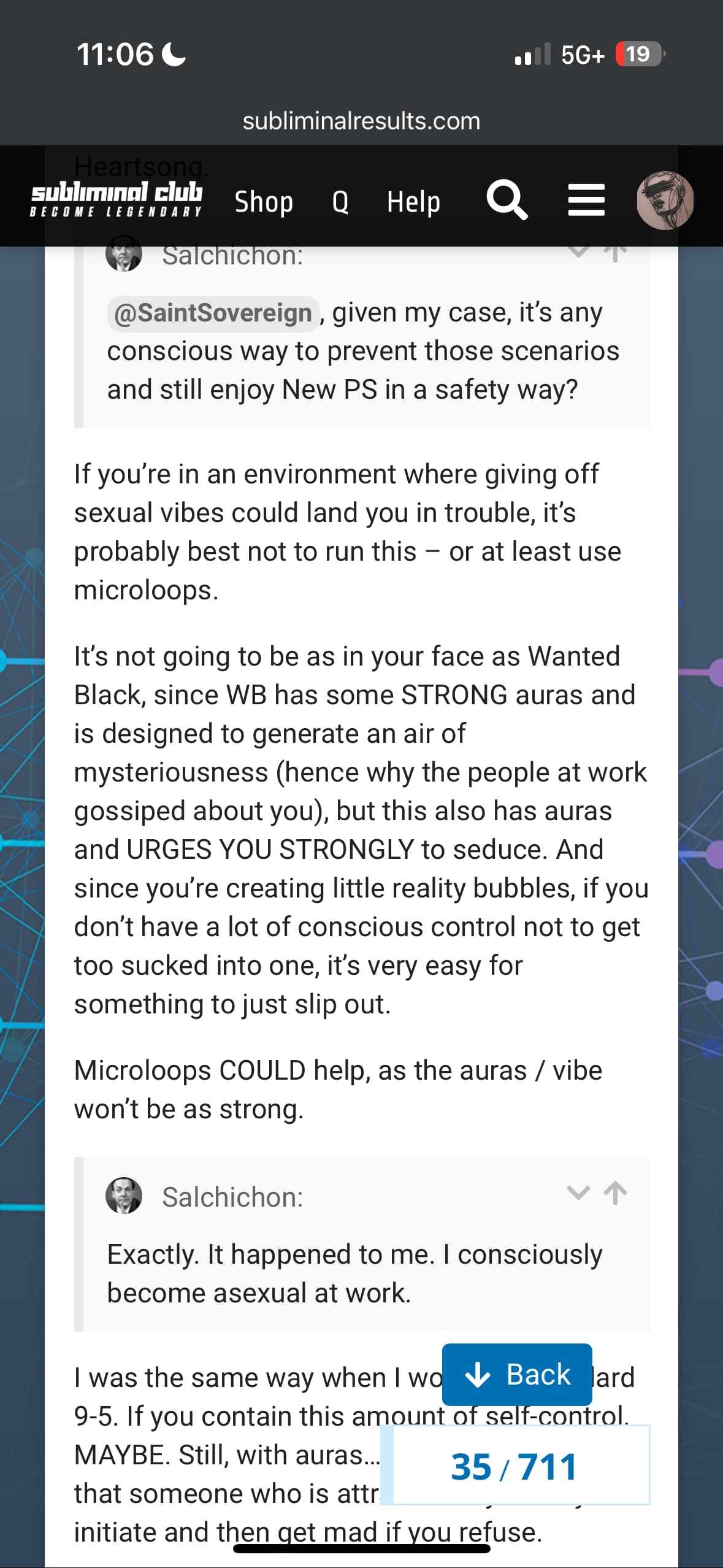Open your profile avatar menu
The width and height of the screenshot is (723, 1568).
coord(665,200)
